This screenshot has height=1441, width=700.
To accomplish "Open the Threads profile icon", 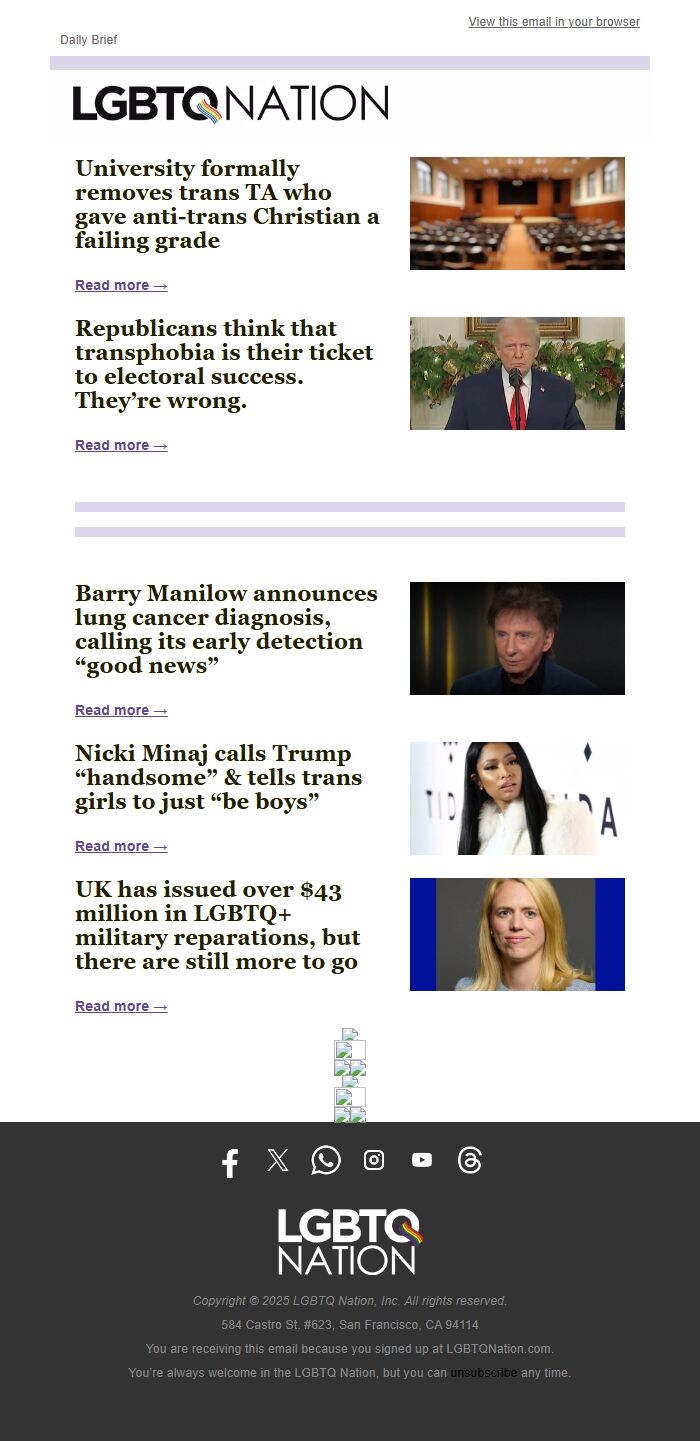I will tap(470, 1160).
